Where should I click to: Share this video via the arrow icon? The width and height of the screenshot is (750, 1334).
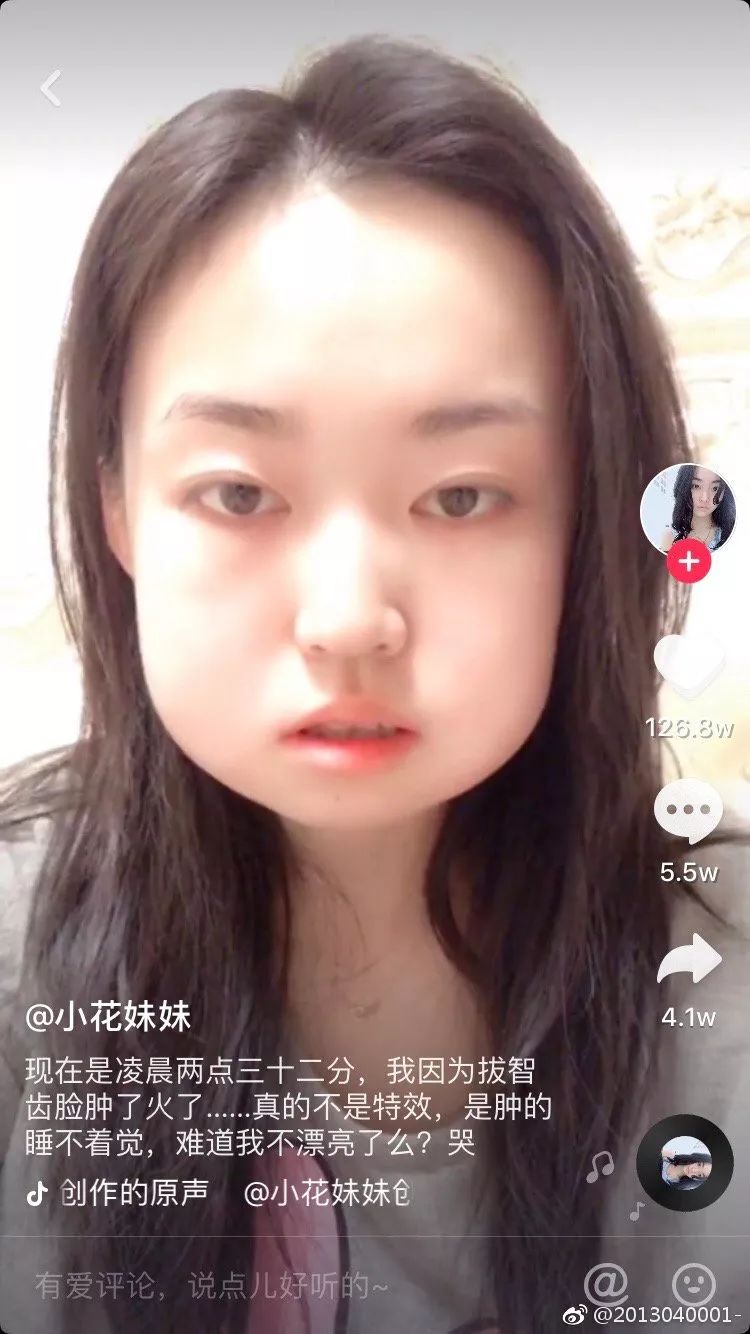689,958
